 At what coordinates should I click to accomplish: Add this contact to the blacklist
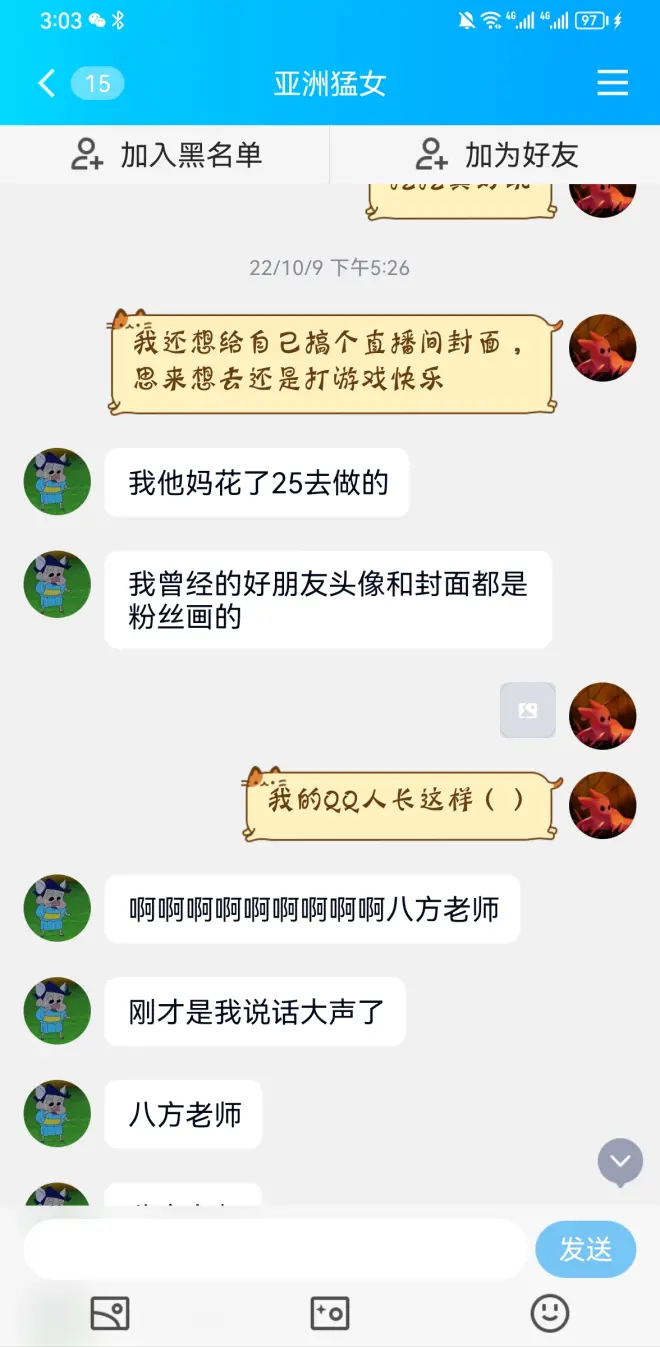pyautogui.click(x=166, y=155)
